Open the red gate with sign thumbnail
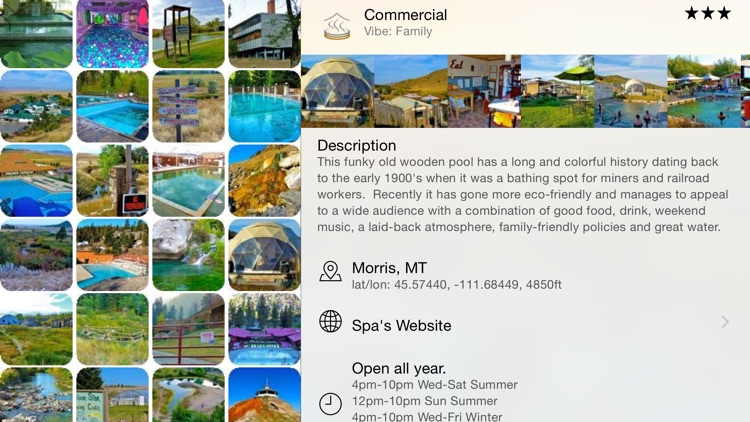Image resolution: width=750 pixels, height=422 pixels. pos(188,329)
